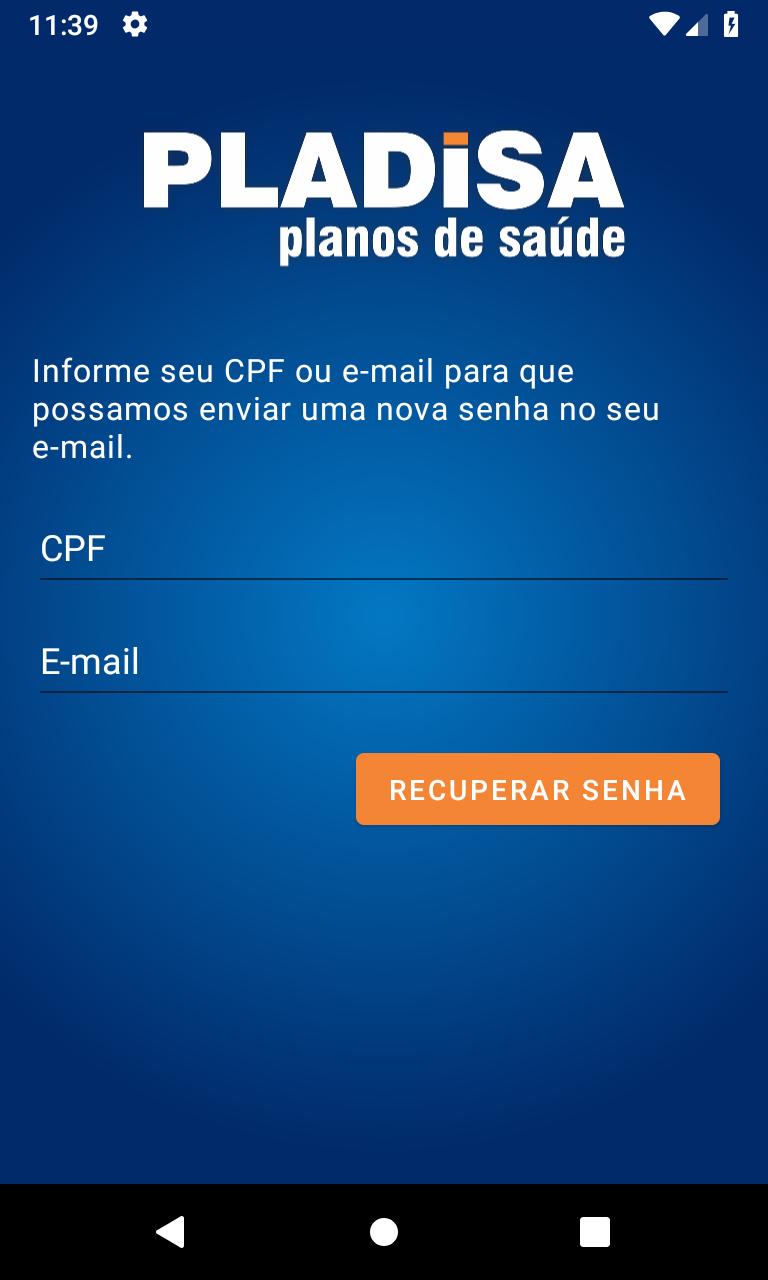Return to the home screen
768x1280 pixels.
[x=384, y=1231]
